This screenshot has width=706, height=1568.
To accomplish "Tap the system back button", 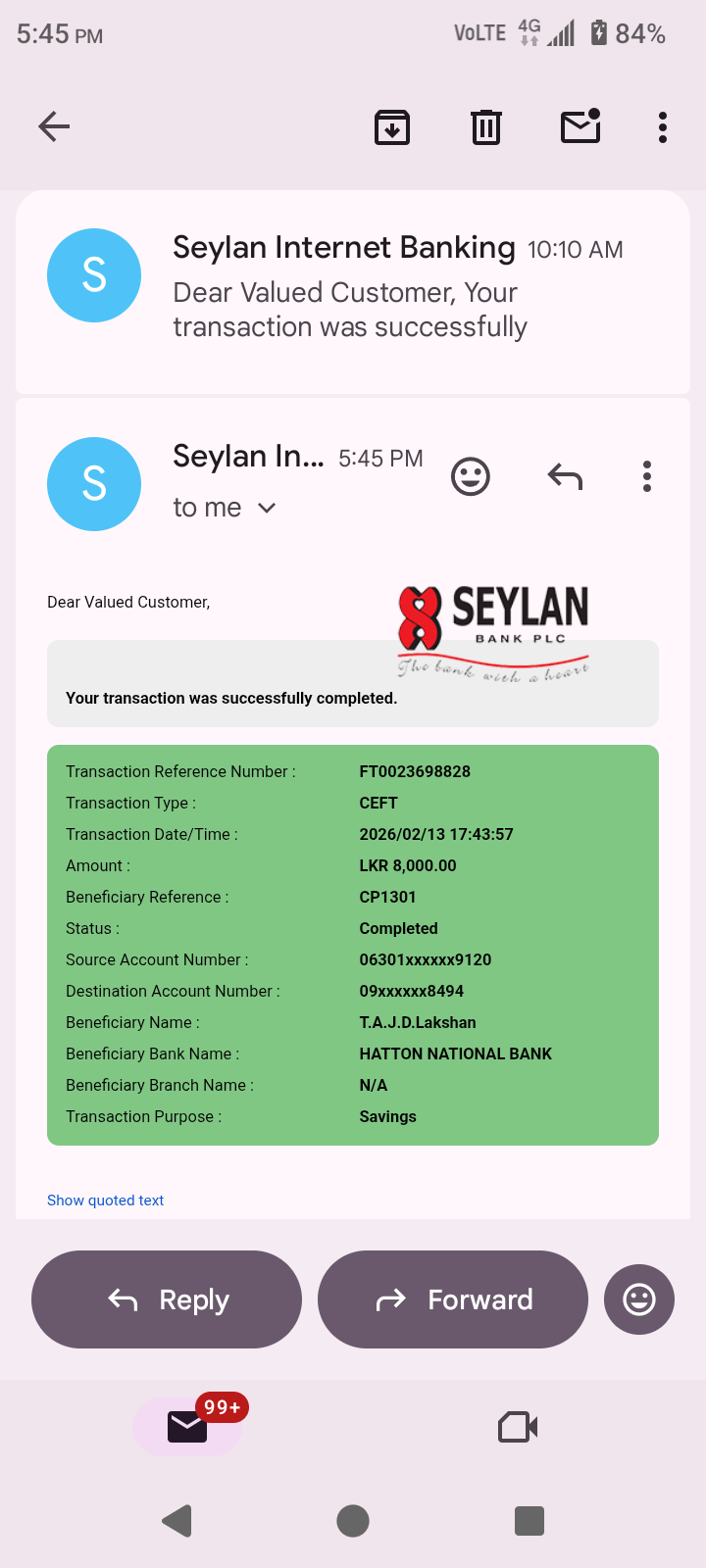I will tap(176, 1521).
